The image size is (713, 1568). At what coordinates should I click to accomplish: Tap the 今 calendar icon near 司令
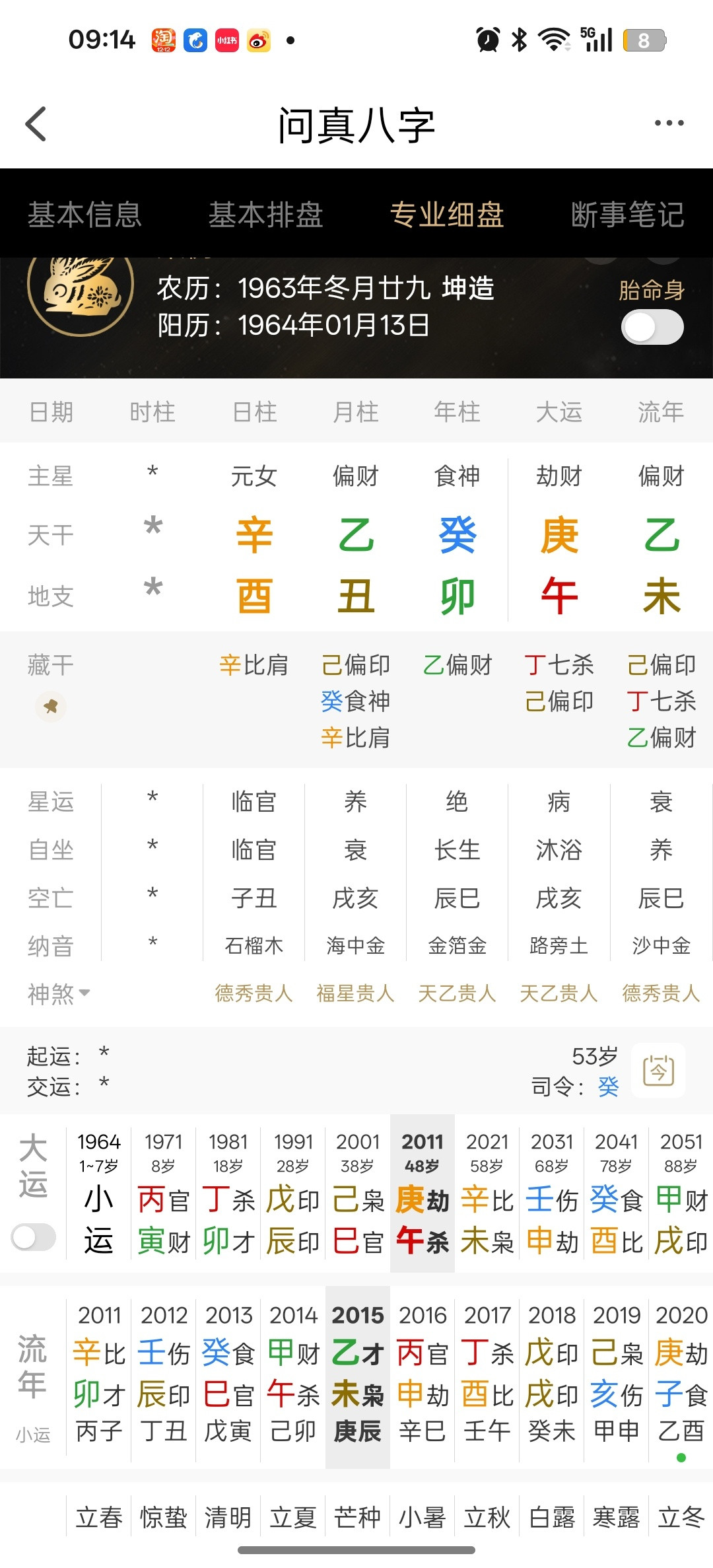pyautogui.click(x=659, y=1071)
